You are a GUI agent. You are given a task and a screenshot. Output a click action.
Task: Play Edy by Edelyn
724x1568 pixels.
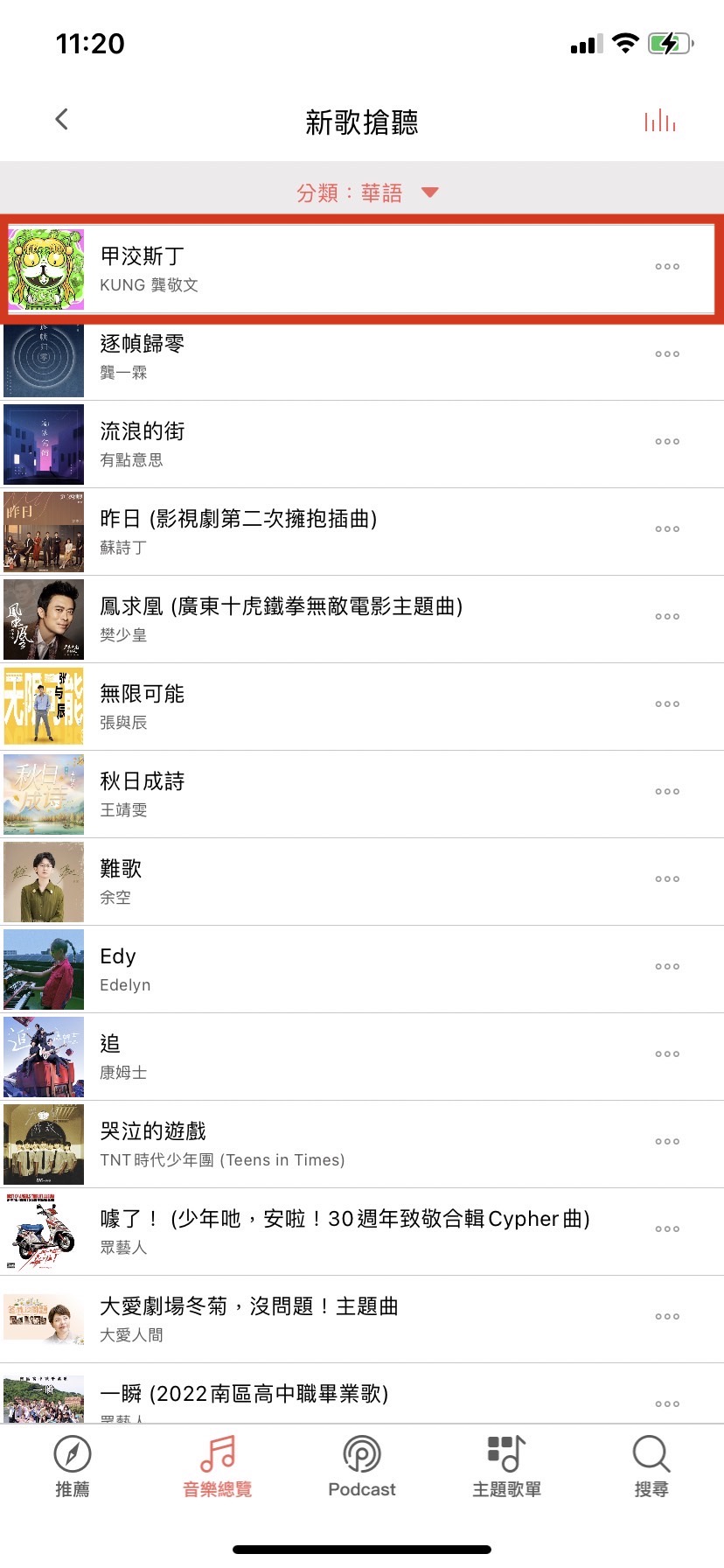coord(262,969)
